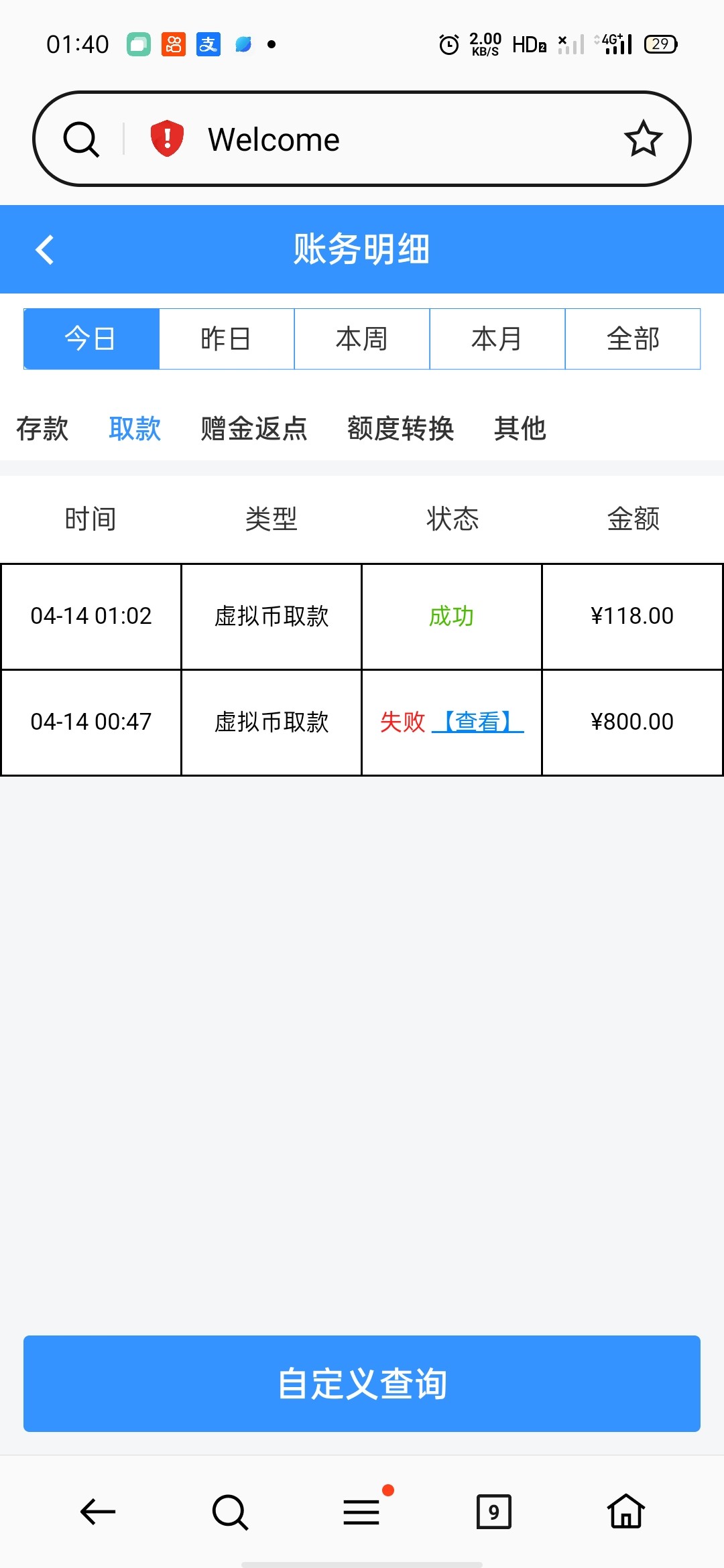Tap the star to bookmark this page

tap(643, 137)
